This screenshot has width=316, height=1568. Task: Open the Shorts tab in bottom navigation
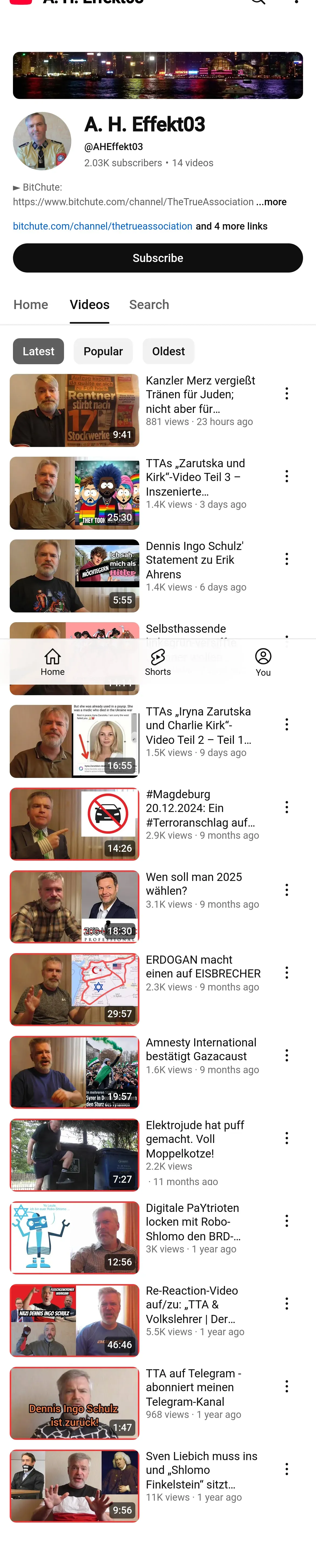point(158,662)
